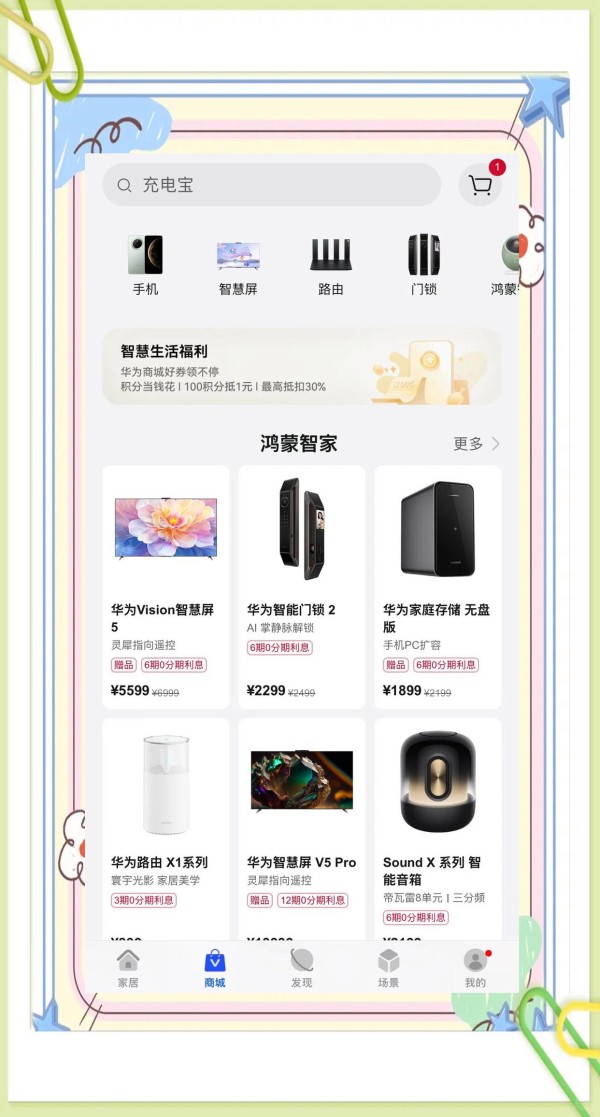Show 更多 for 鸿蒙智家
Viewport: 600px width, 1117px height.
pos(477,444)
